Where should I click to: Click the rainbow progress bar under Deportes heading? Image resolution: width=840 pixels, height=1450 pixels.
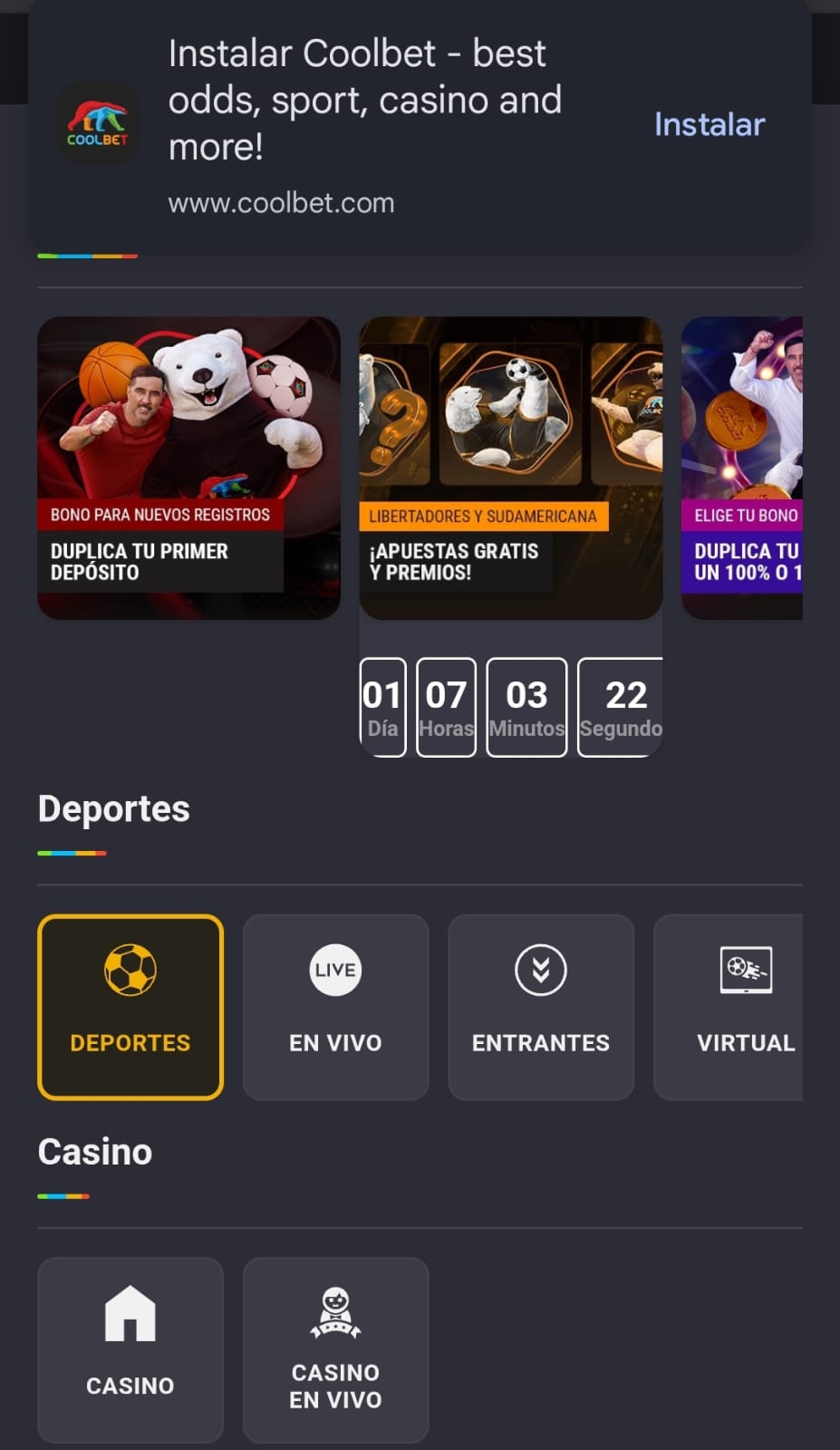72,852
